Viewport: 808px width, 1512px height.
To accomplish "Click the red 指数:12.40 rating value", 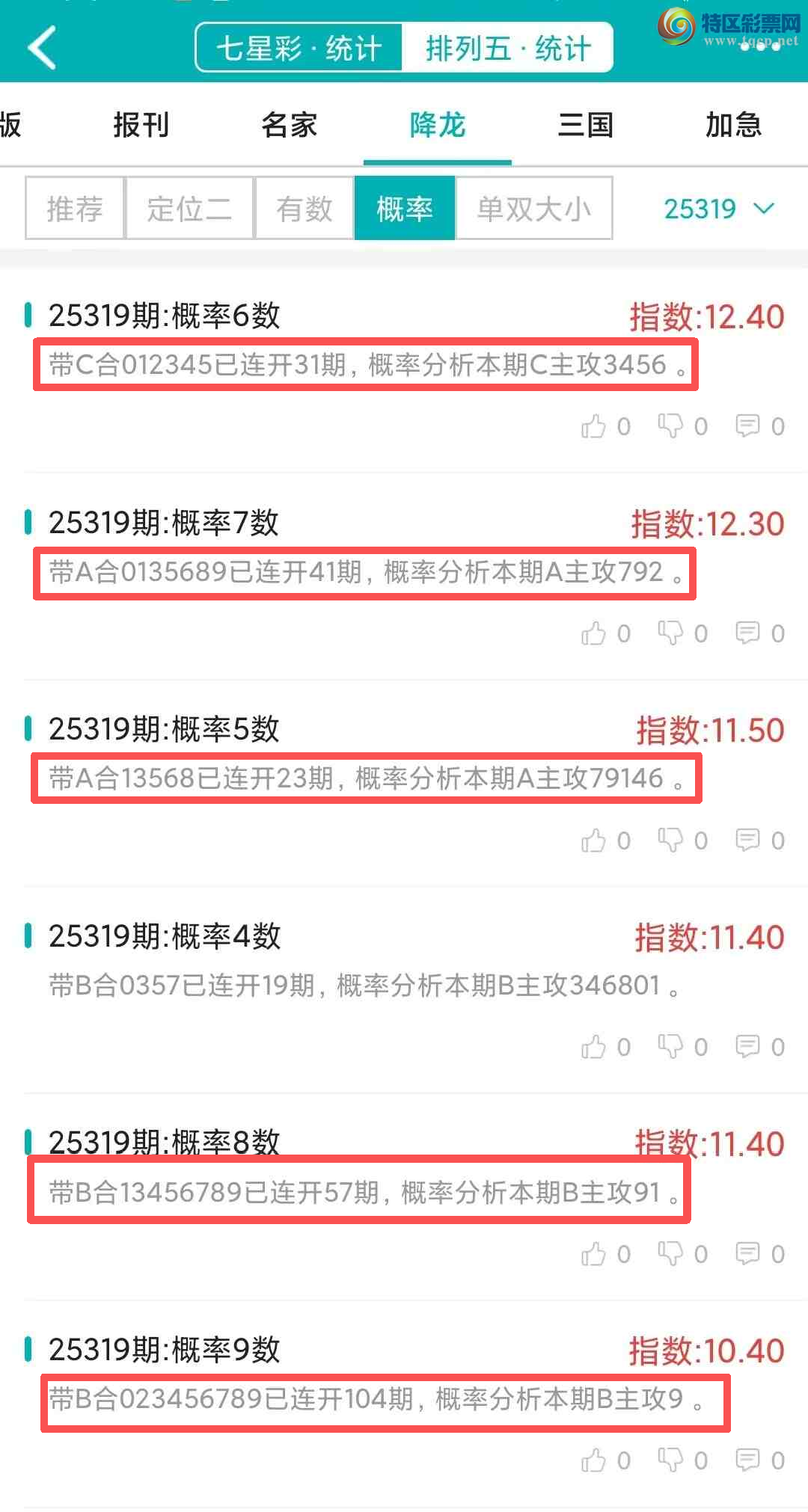I will pos(703,316).
